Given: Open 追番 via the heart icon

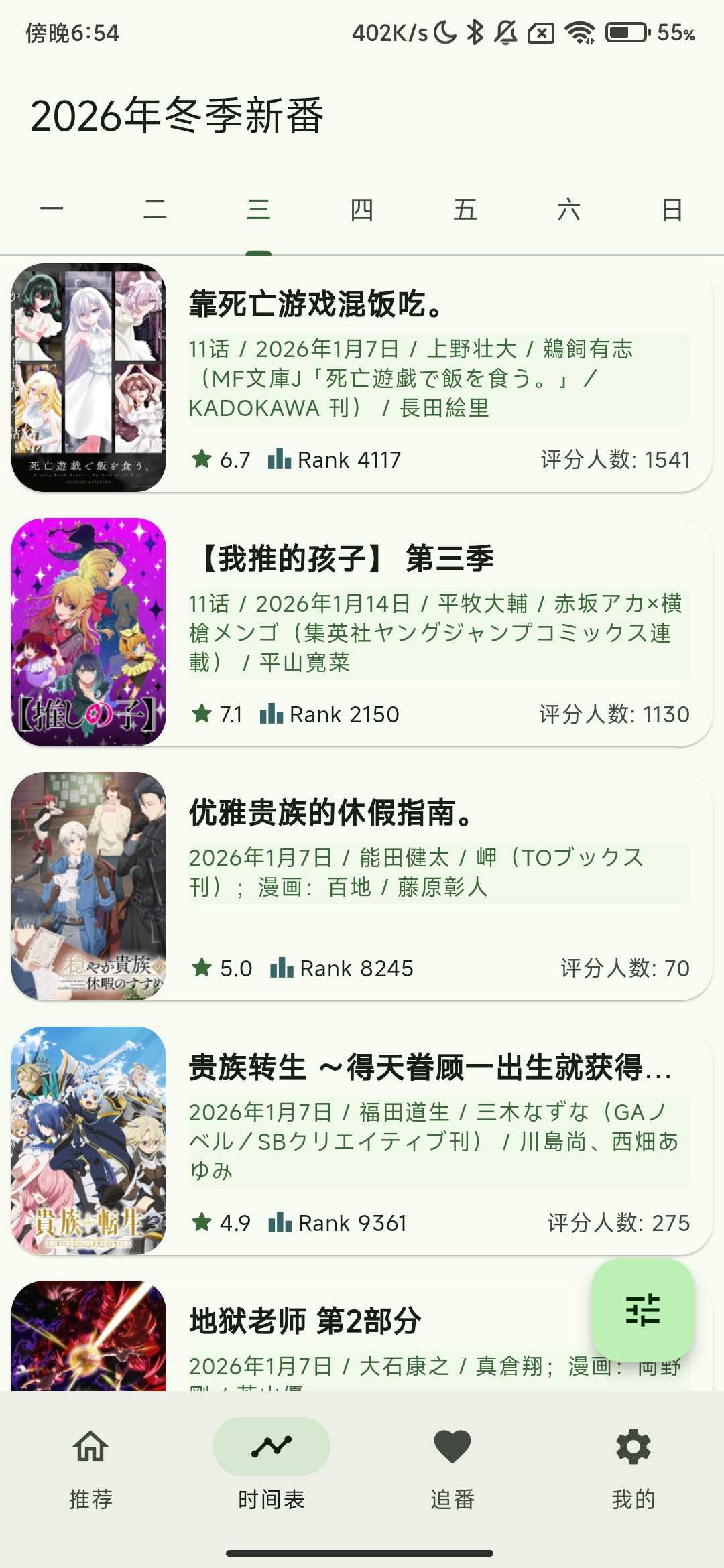Looking at the screenshot, I should [x=452, y=1446].
